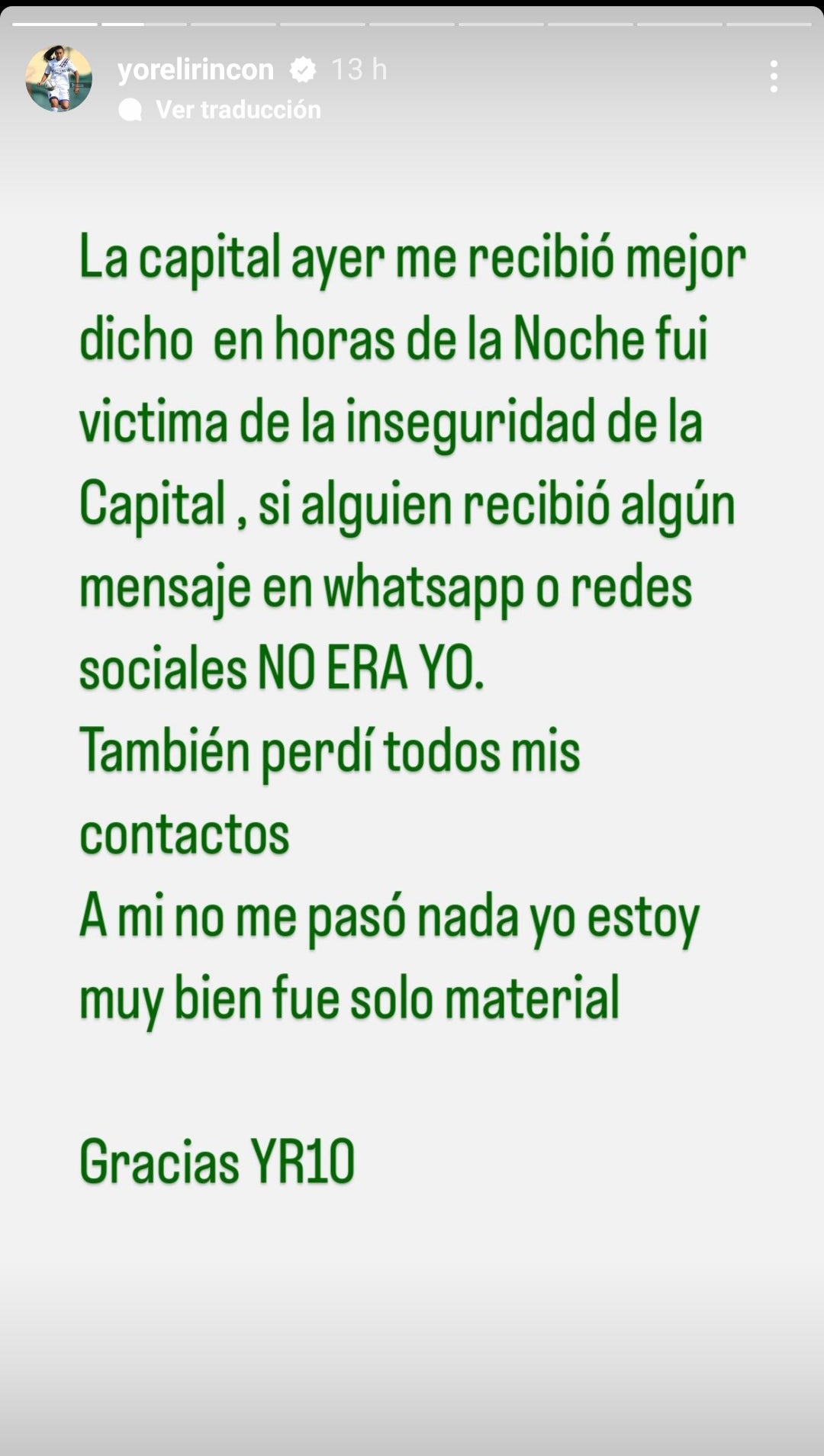
Task: Tap the speech-bubble translation icon
Action: coord(131,109)
